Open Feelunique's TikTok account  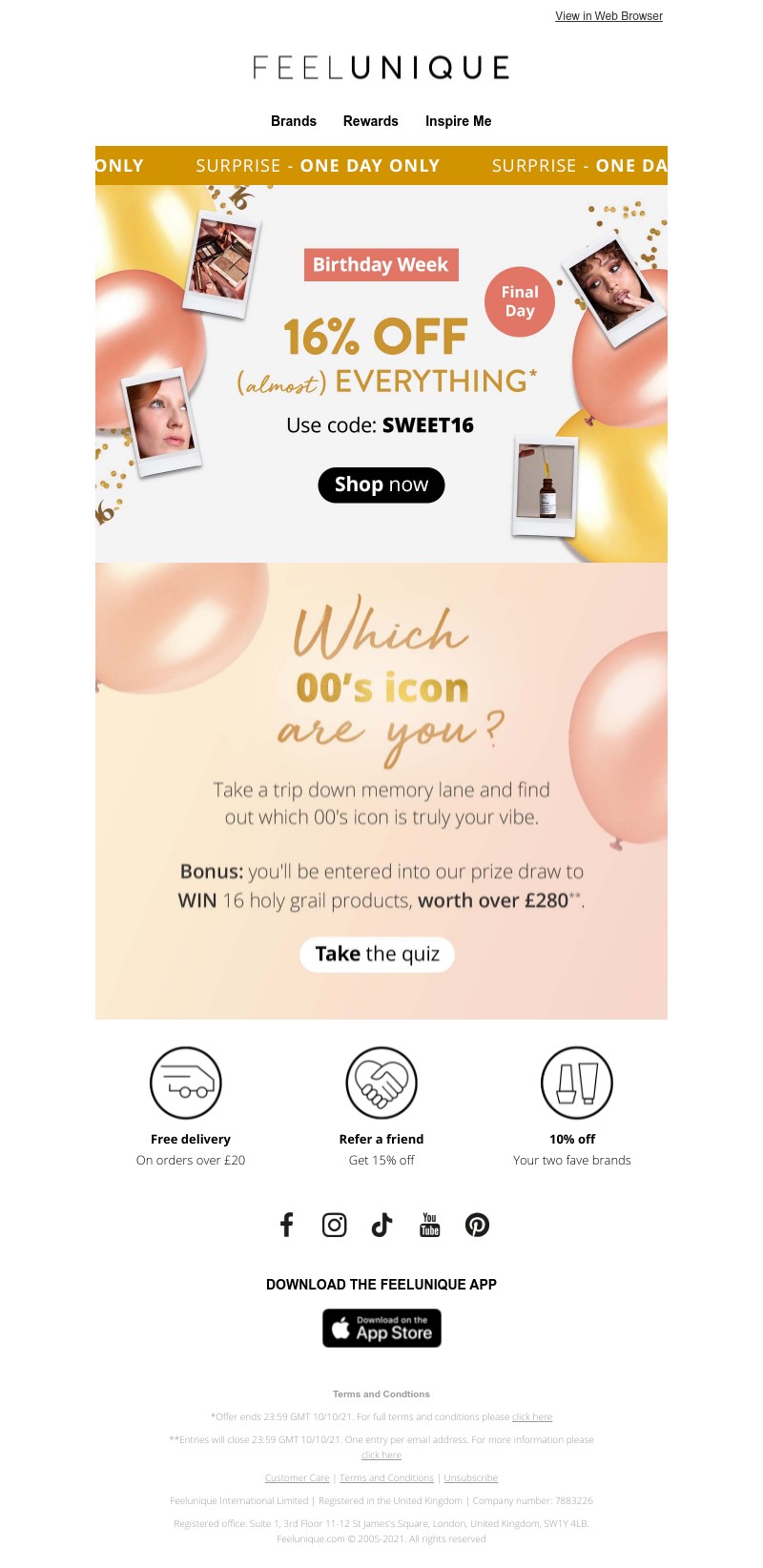click(x=381, y=1225)
